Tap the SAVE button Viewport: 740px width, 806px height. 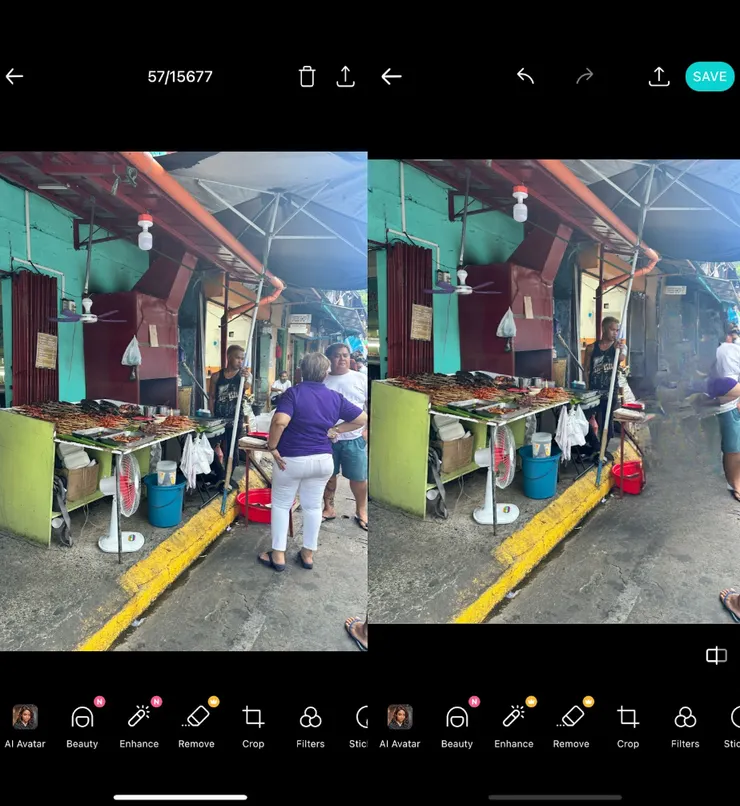coord(709,77)
